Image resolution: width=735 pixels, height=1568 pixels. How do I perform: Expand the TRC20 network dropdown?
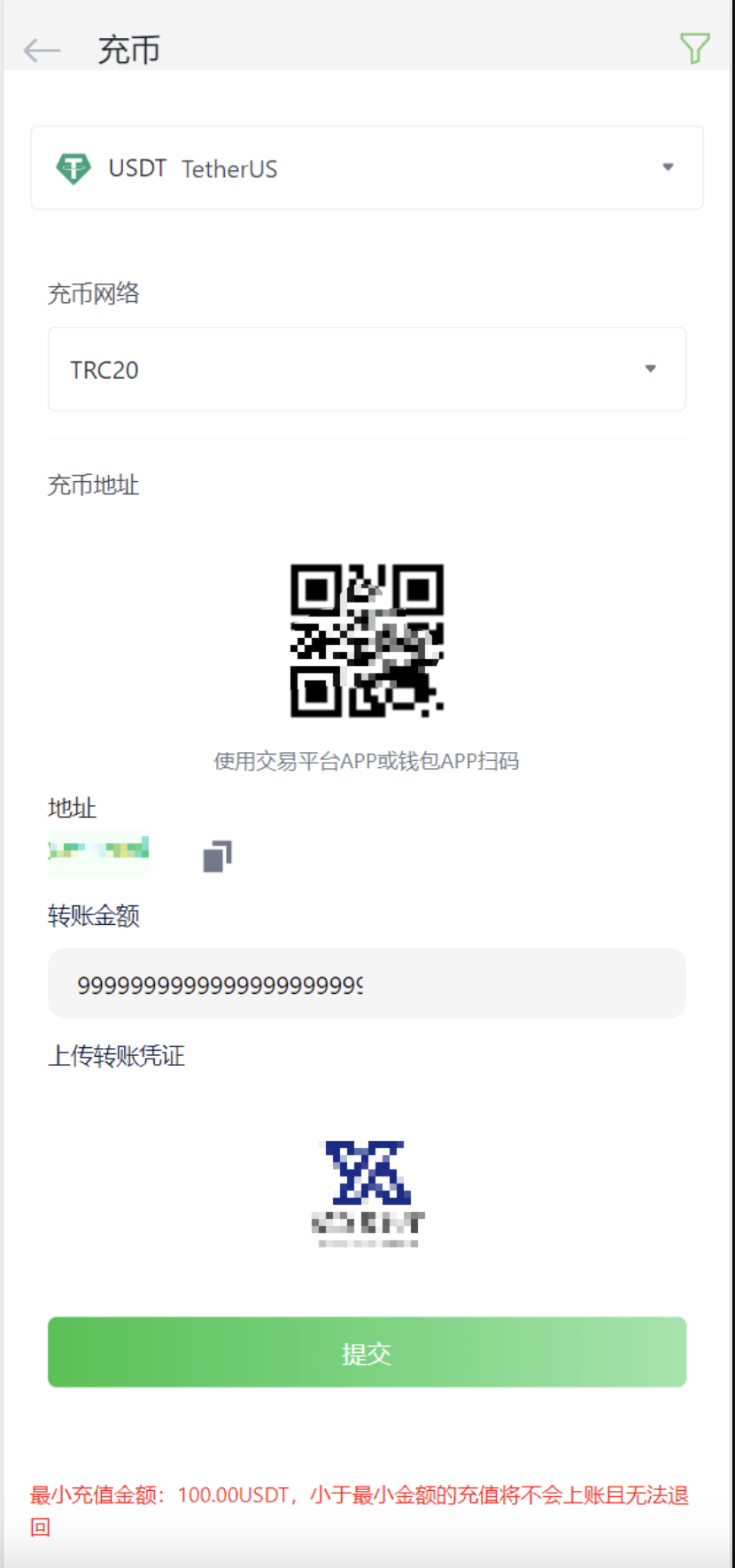[367, 369]
